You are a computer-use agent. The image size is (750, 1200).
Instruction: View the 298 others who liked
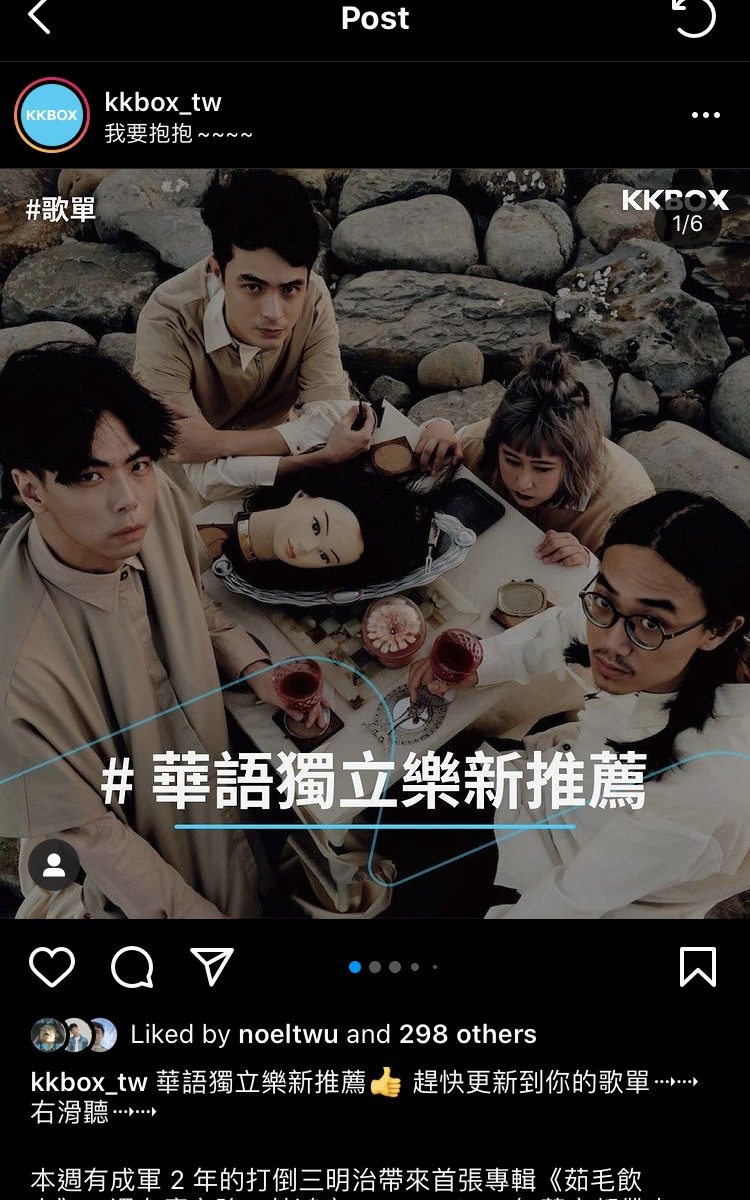(467, 1034)
